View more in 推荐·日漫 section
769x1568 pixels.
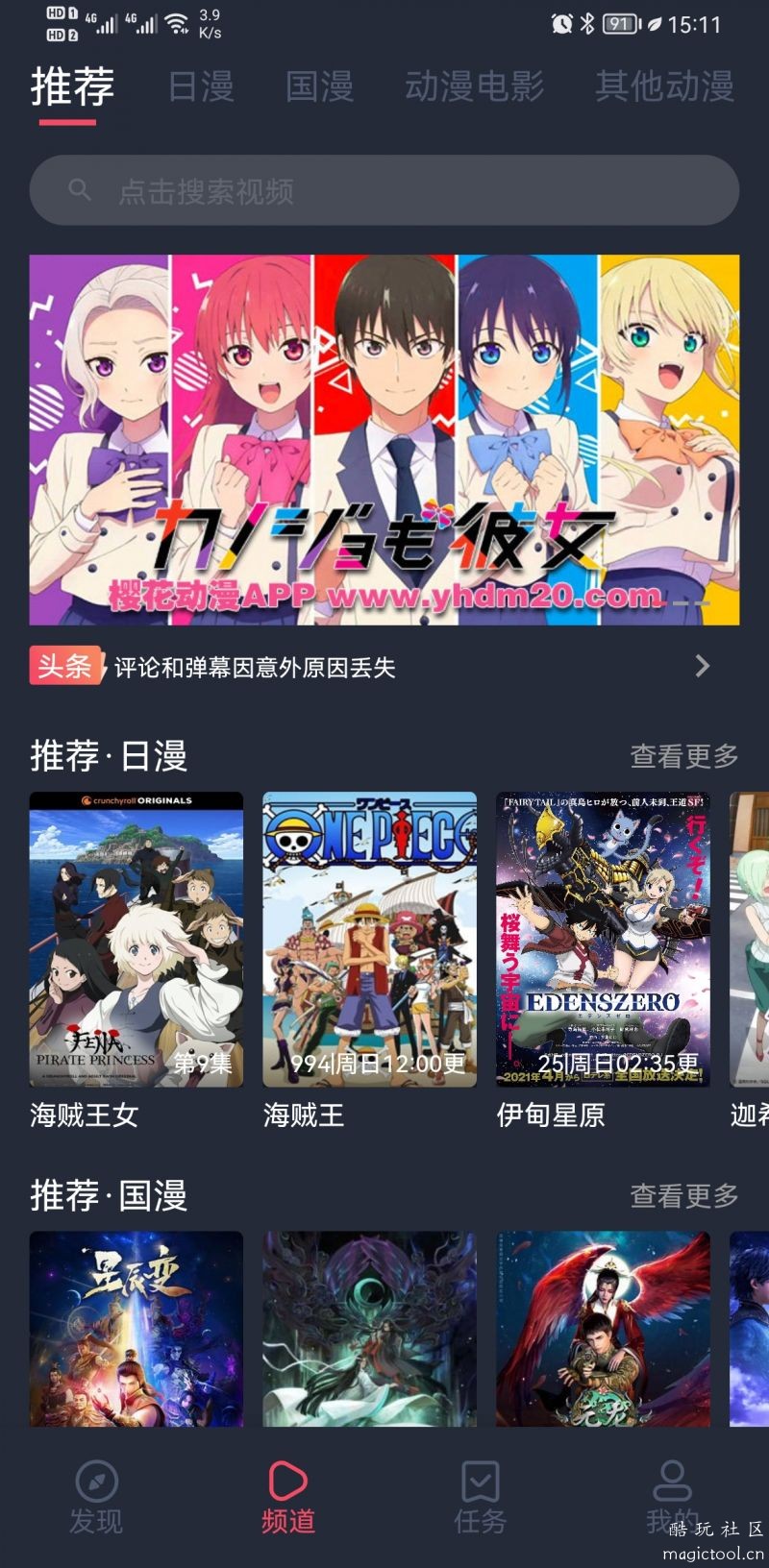coord(683,757)
